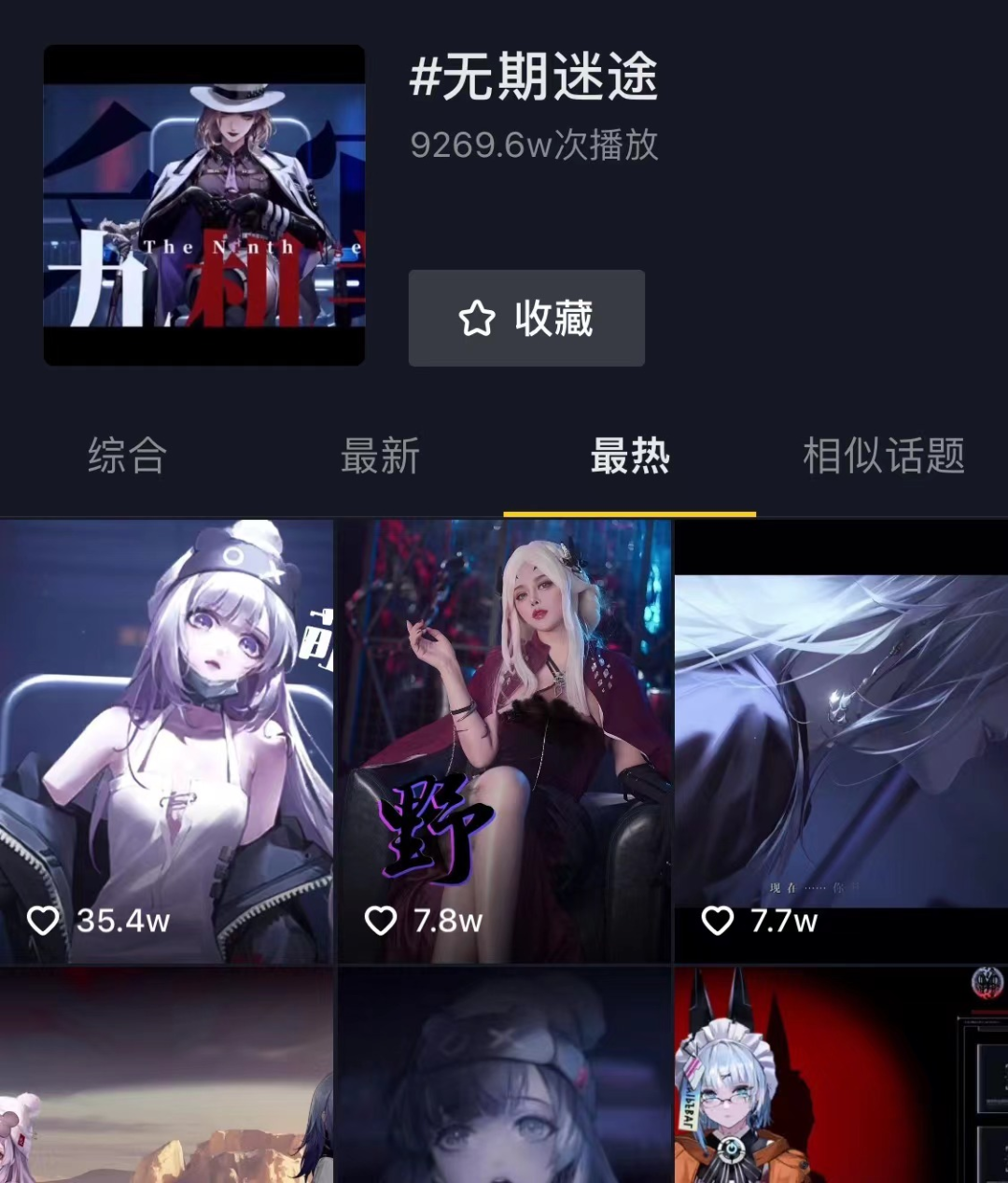Switch to the 最新 tab

pyautogui.click(x=379, y=457)
